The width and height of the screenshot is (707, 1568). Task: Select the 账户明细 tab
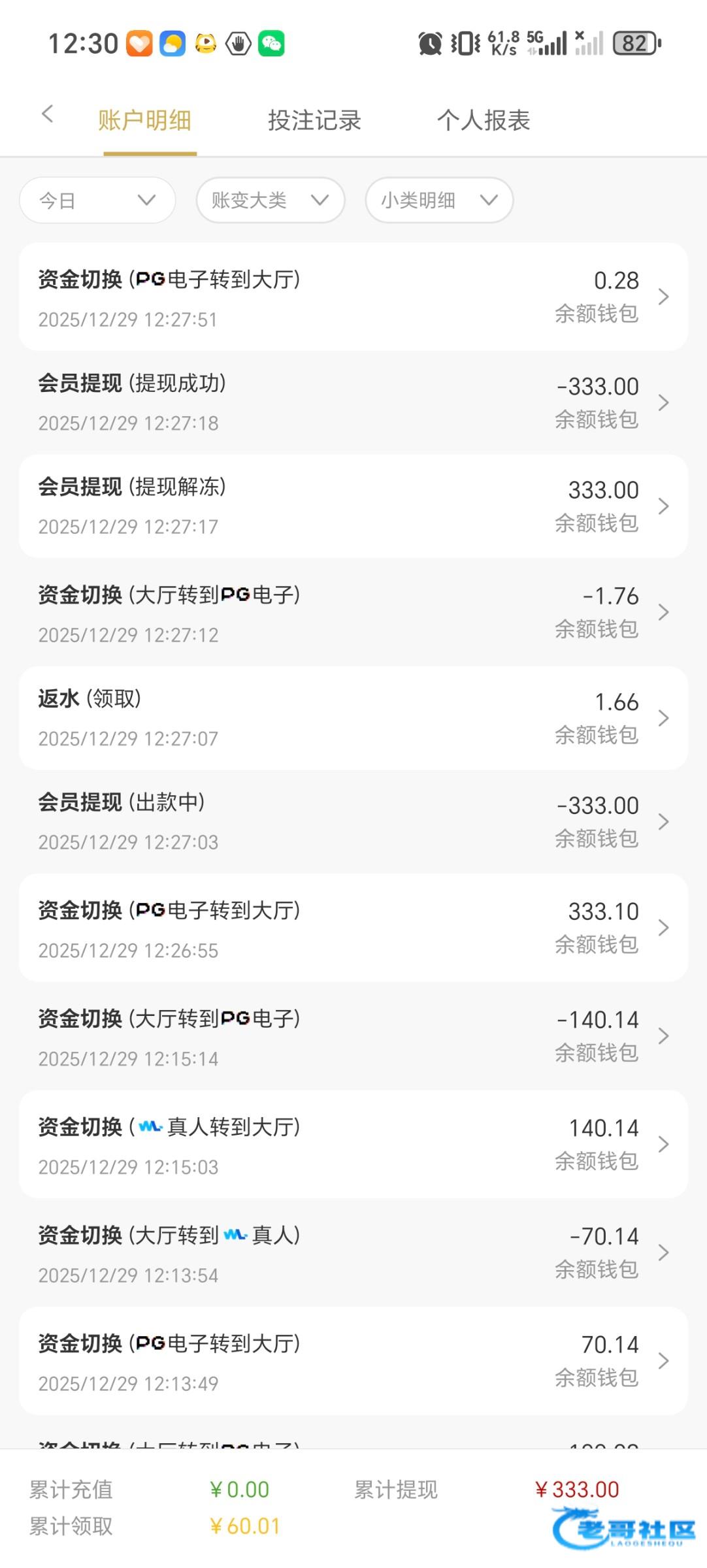[144, 120]
